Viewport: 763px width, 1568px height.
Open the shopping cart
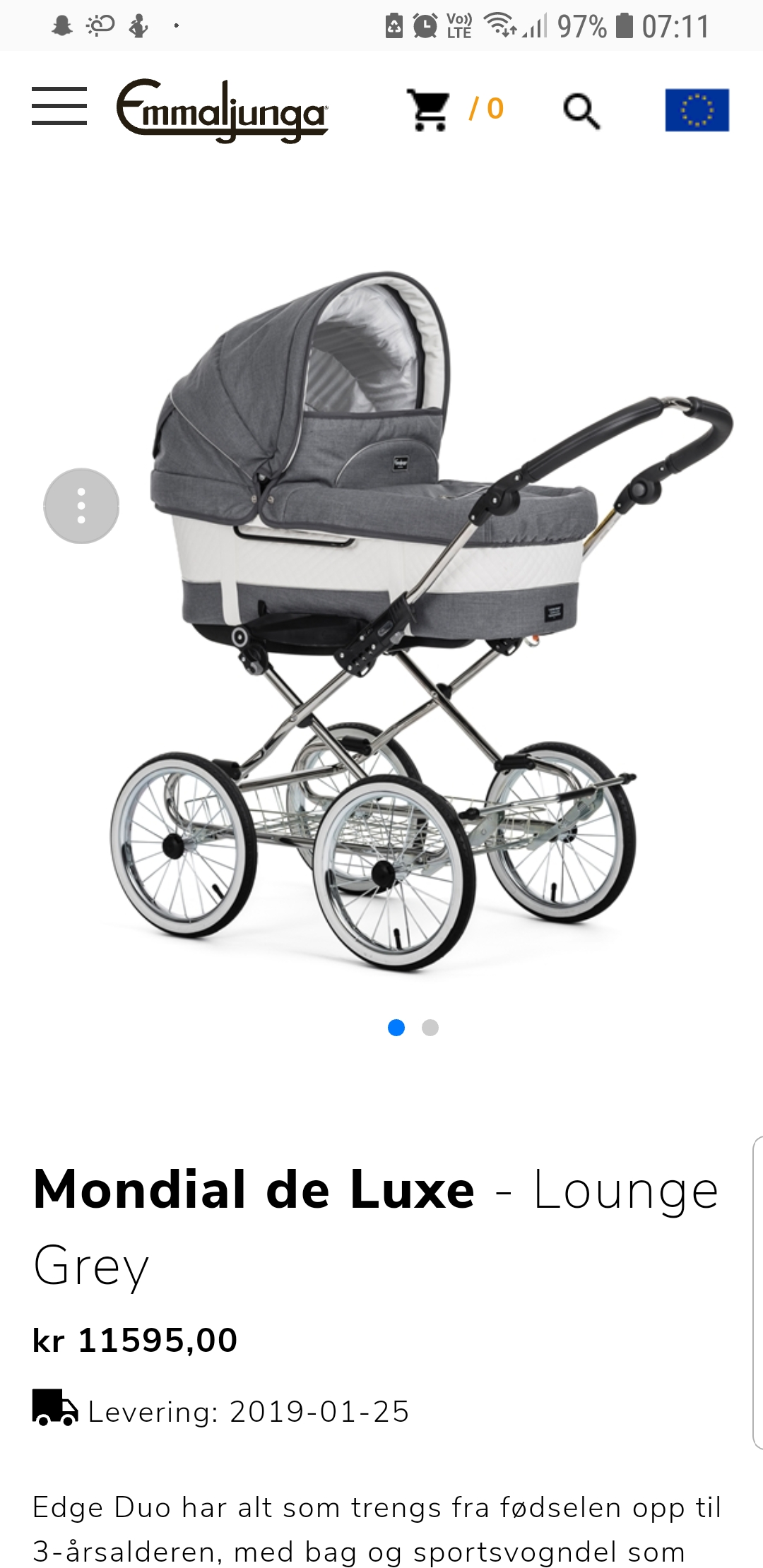(430, 109)
